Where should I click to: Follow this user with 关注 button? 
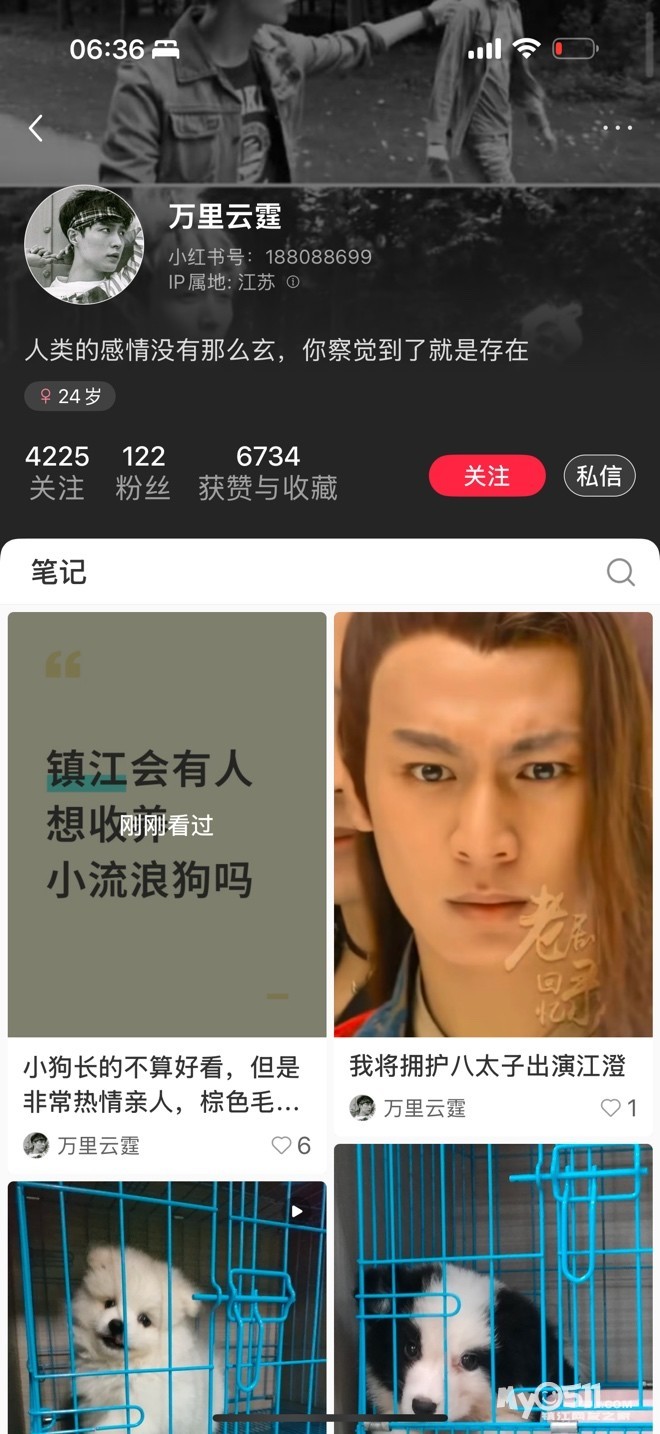tap(487, 476)
